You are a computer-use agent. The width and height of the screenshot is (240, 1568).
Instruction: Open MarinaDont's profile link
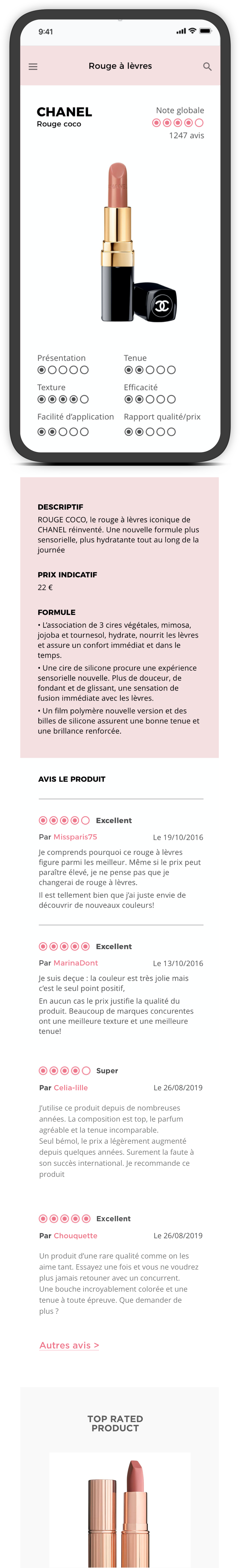tap(76, 963)
